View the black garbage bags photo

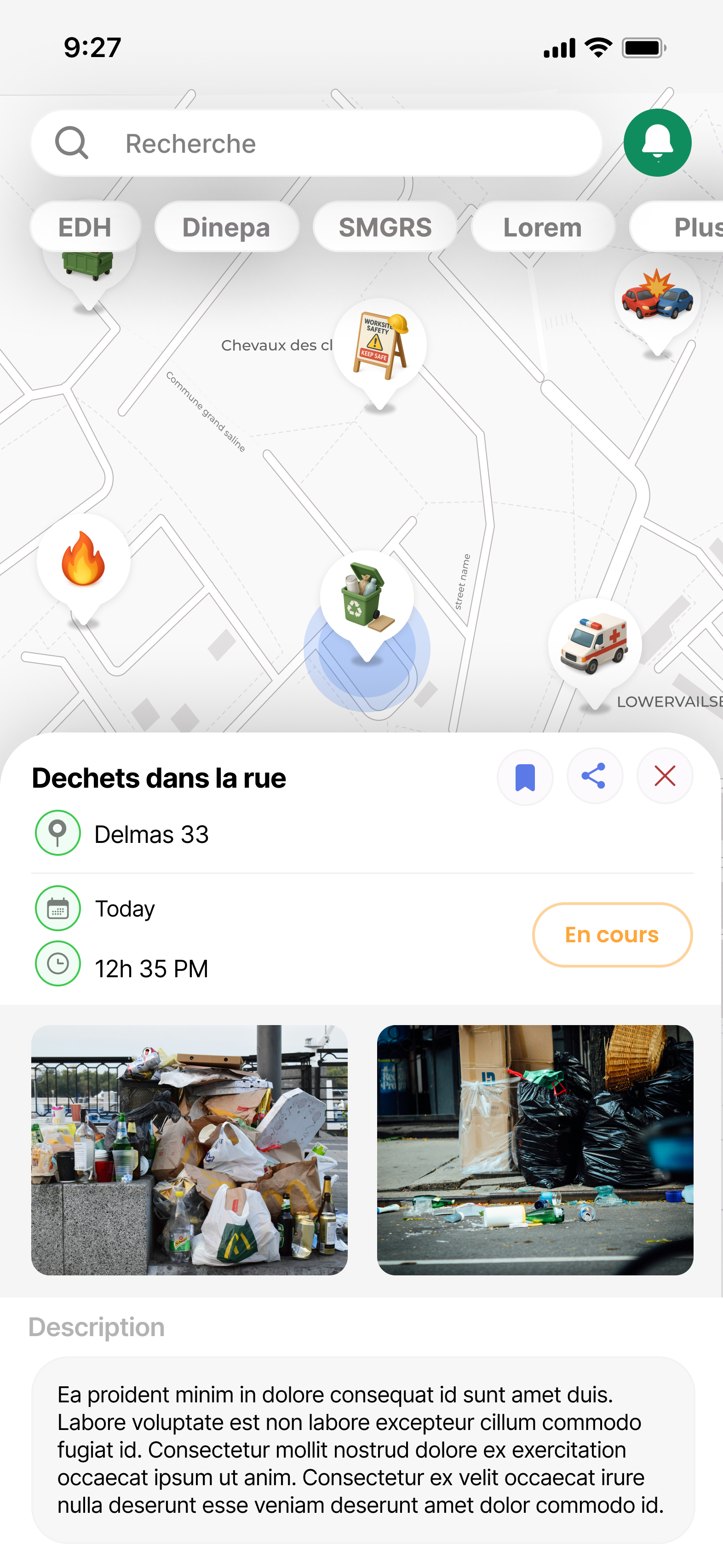click(535, 1149)
